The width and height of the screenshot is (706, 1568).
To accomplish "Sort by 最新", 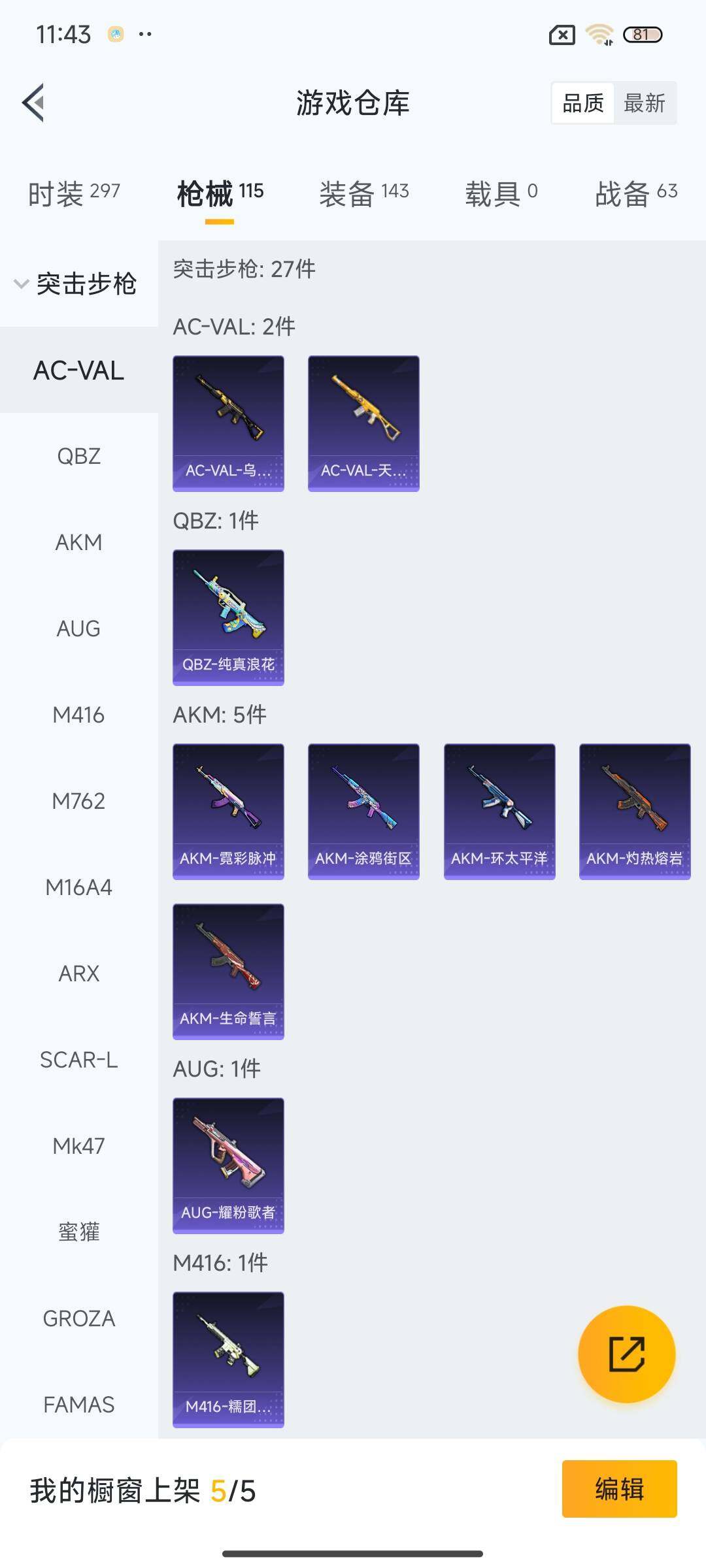I will coord(644,103).
